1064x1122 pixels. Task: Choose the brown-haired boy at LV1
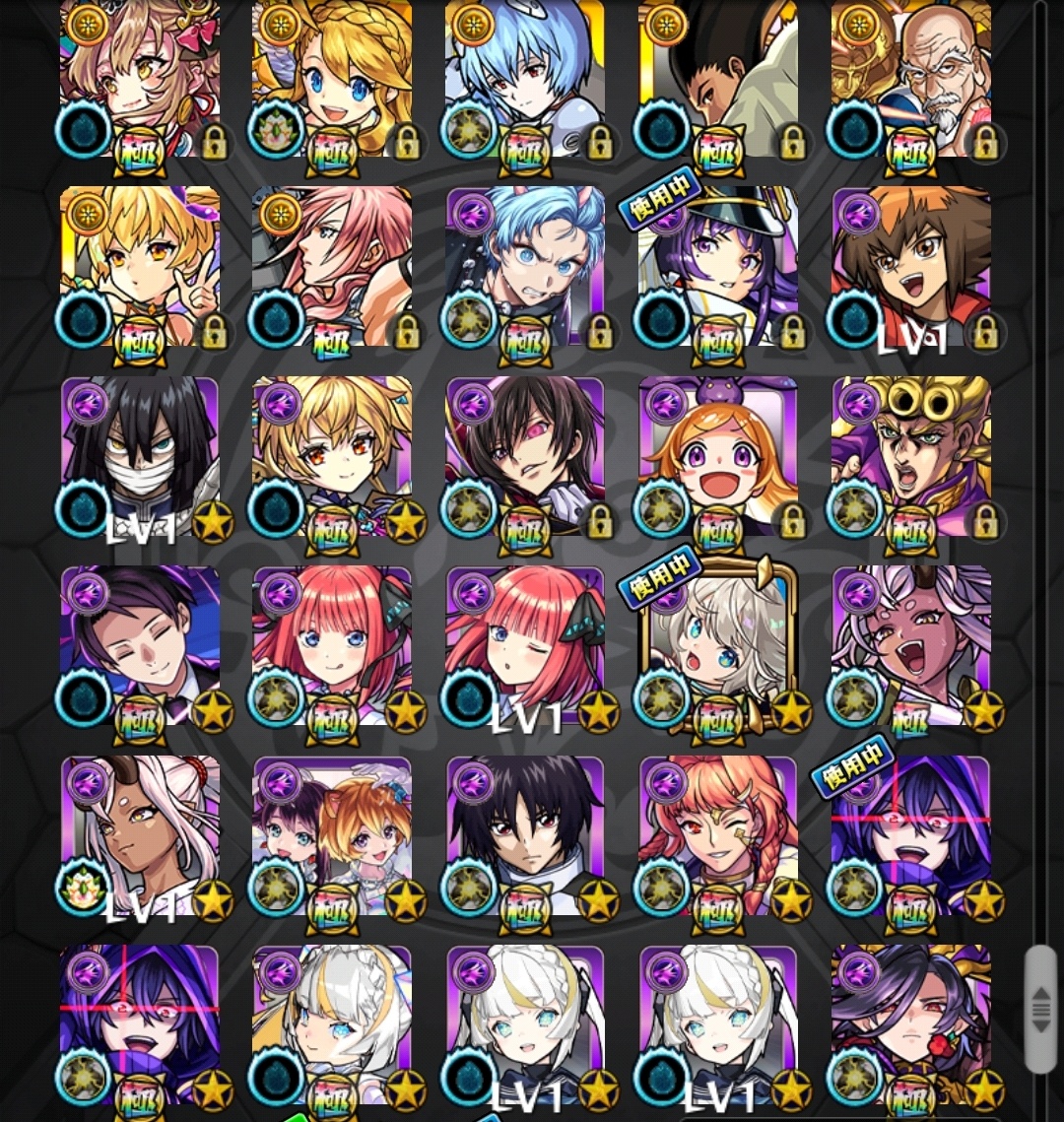[911, 266]
